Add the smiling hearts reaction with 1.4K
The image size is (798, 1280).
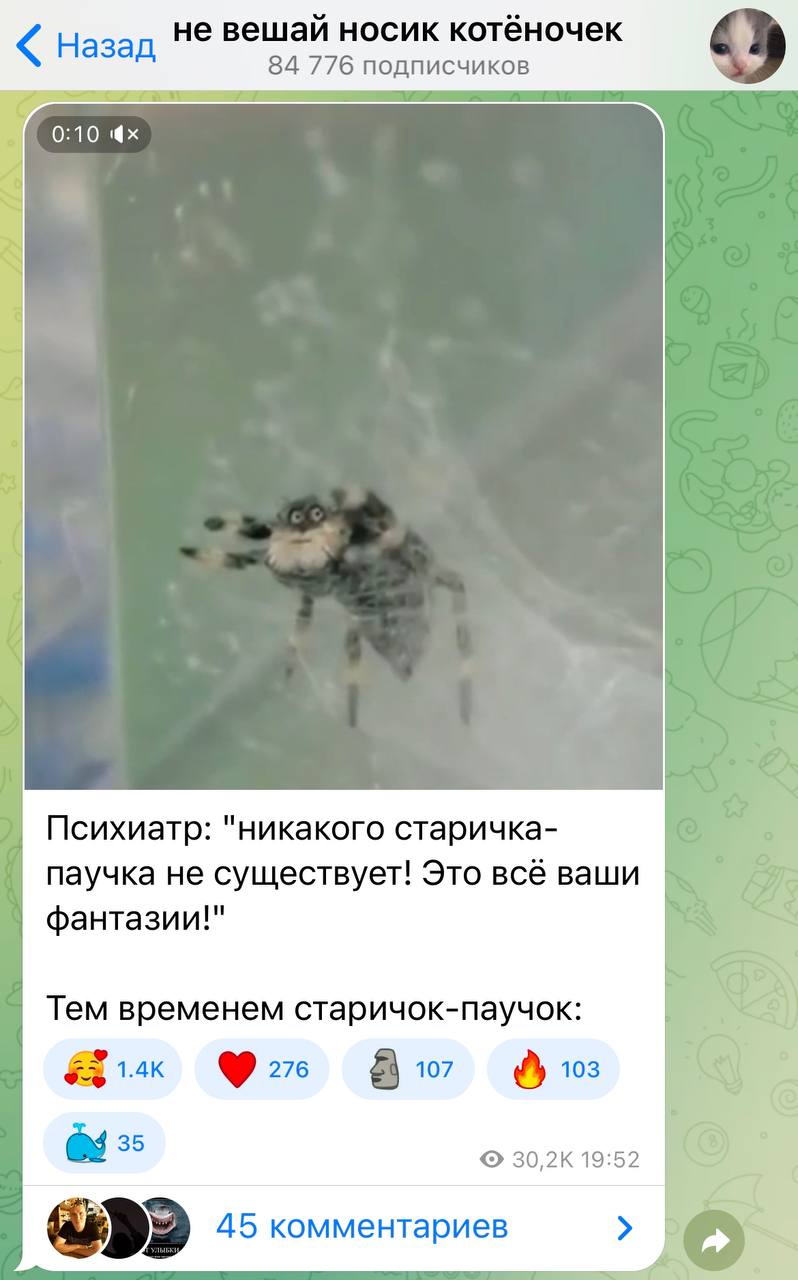[113, 1070]
